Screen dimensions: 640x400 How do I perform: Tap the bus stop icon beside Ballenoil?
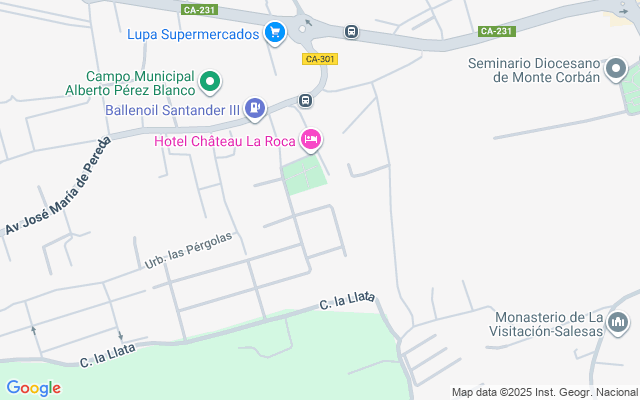pyautogui.click(x=306, y=100)
